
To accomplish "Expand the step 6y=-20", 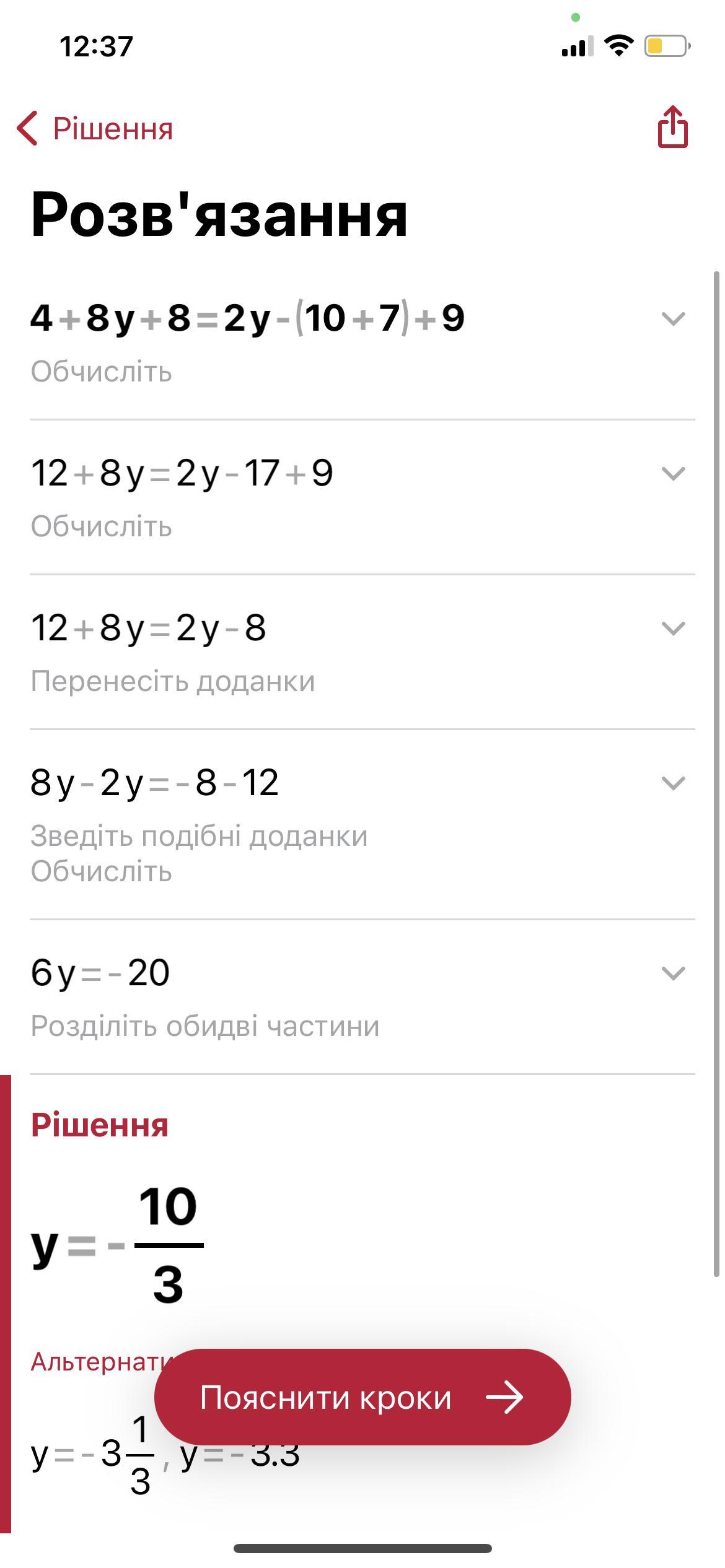I will click(673, 973).
